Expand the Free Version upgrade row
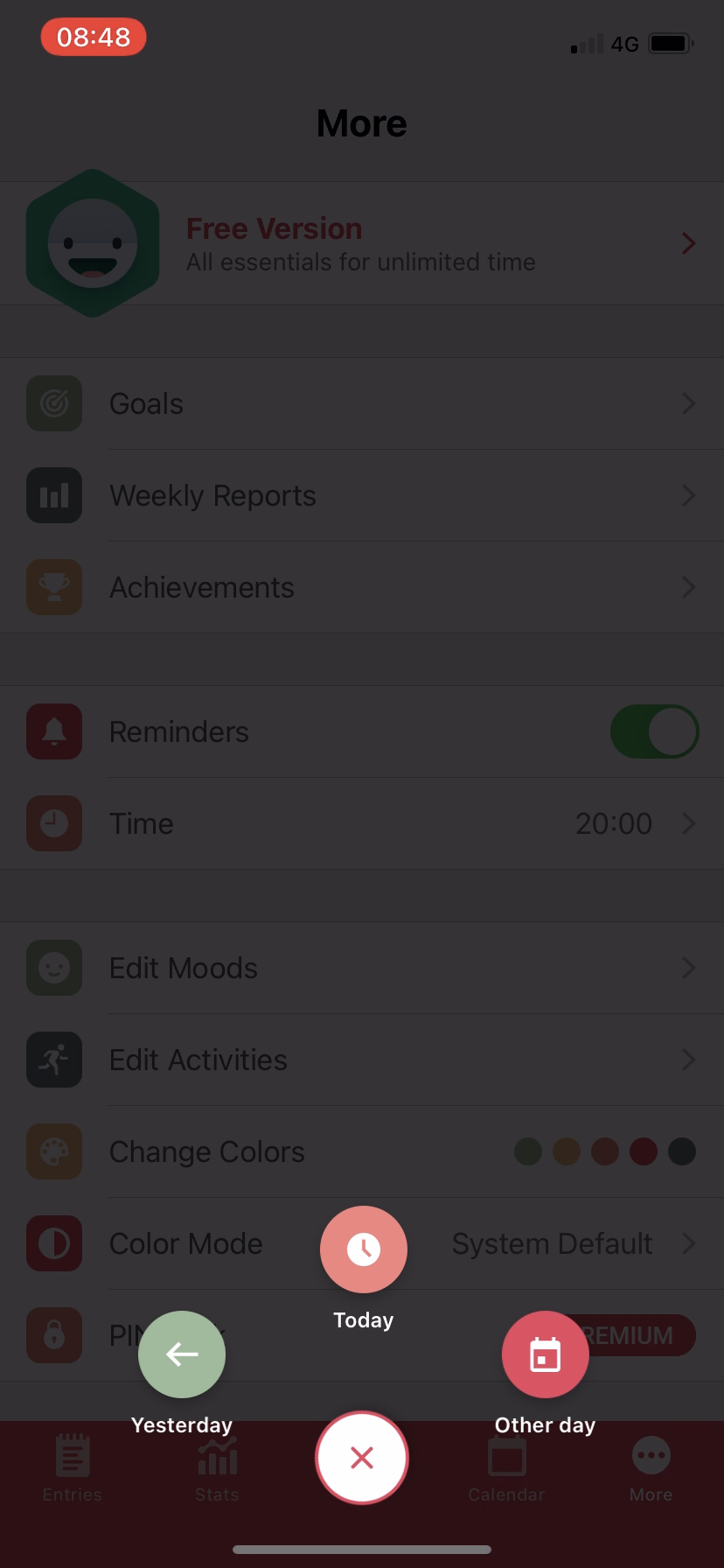 [362, 243]
